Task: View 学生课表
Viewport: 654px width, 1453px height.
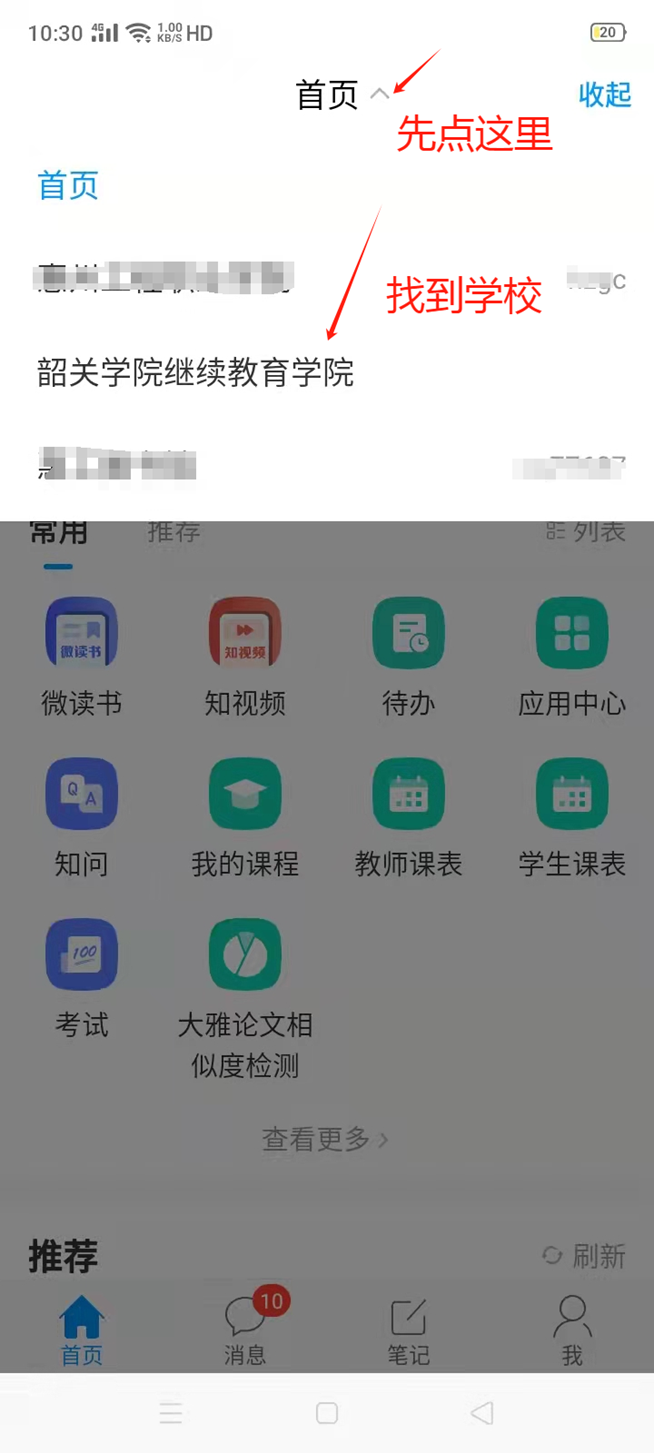Action: [x=572, y=795]
